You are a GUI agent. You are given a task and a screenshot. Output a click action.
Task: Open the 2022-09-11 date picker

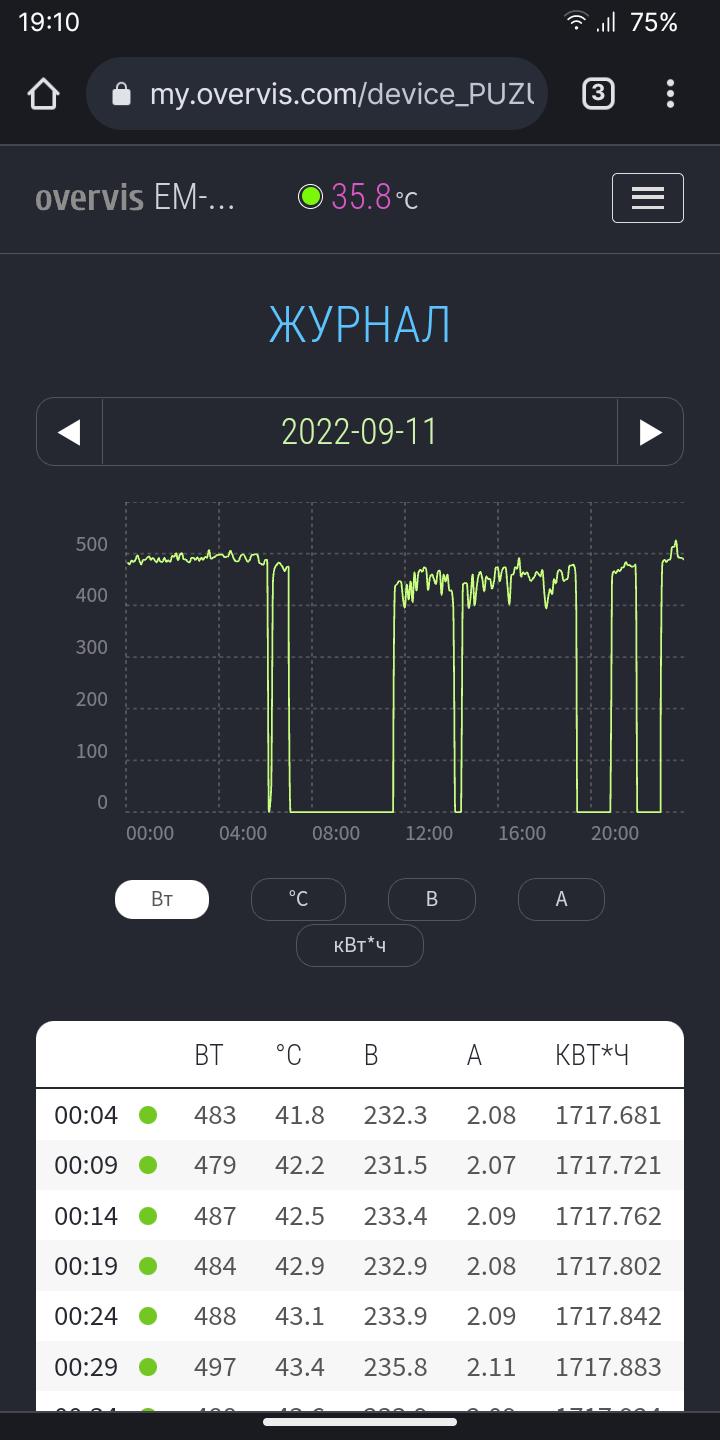(360, 432)
